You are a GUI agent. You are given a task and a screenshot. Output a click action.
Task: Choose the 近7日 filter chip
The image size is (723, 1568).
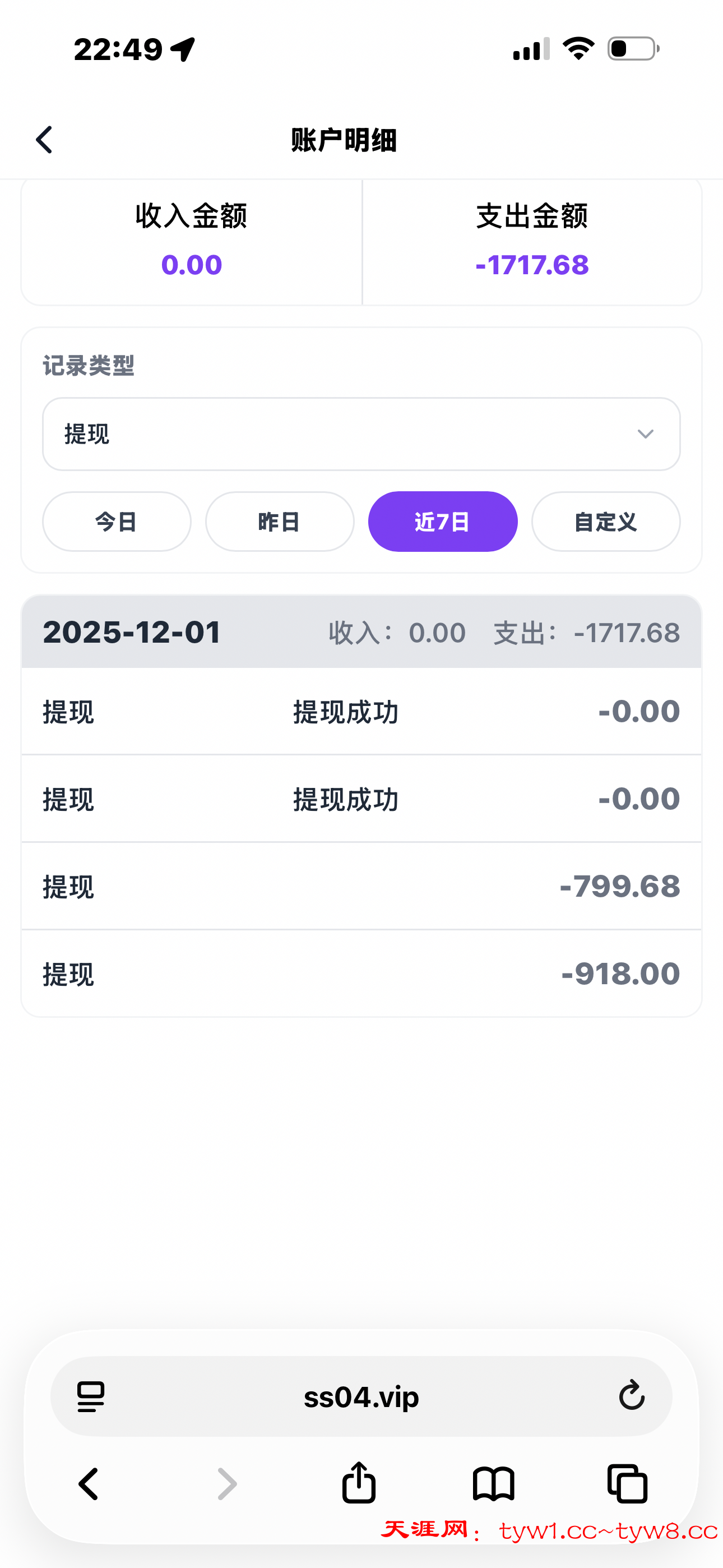(x=442, y=522)
